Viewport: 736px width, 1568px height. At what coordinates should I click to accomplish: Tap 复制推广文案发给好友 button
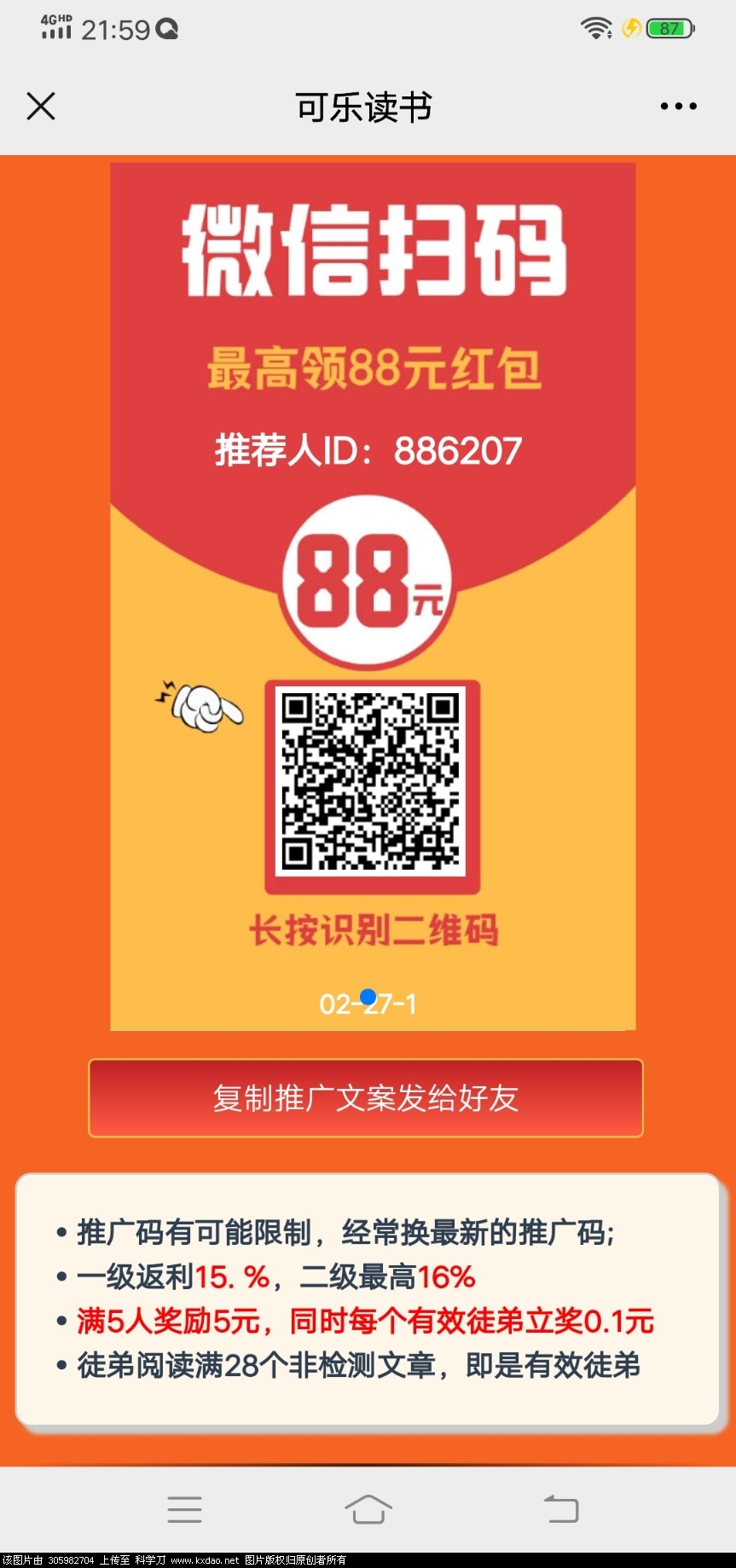pos(366,1097)
